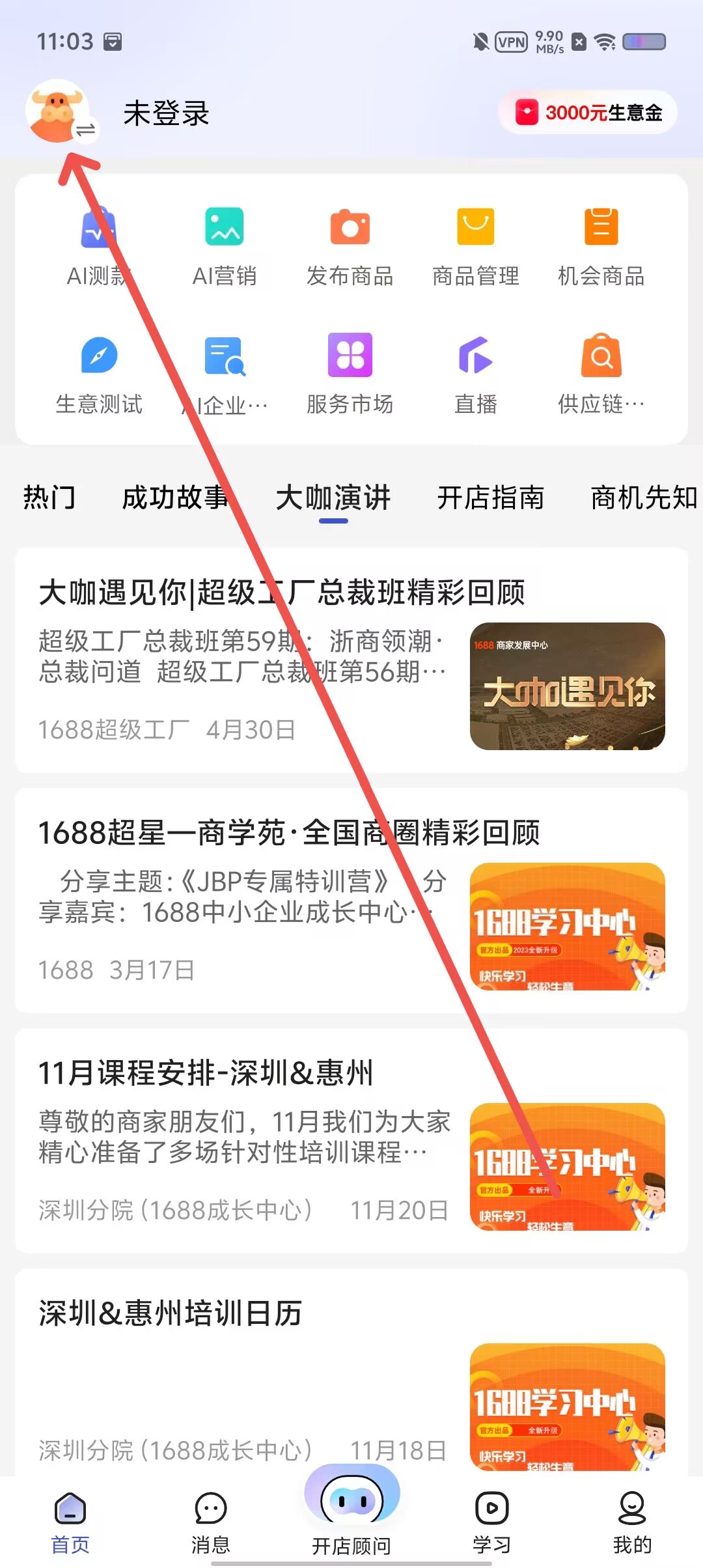
Task: Open 机会商品
Action: click(x=601, y=247)
